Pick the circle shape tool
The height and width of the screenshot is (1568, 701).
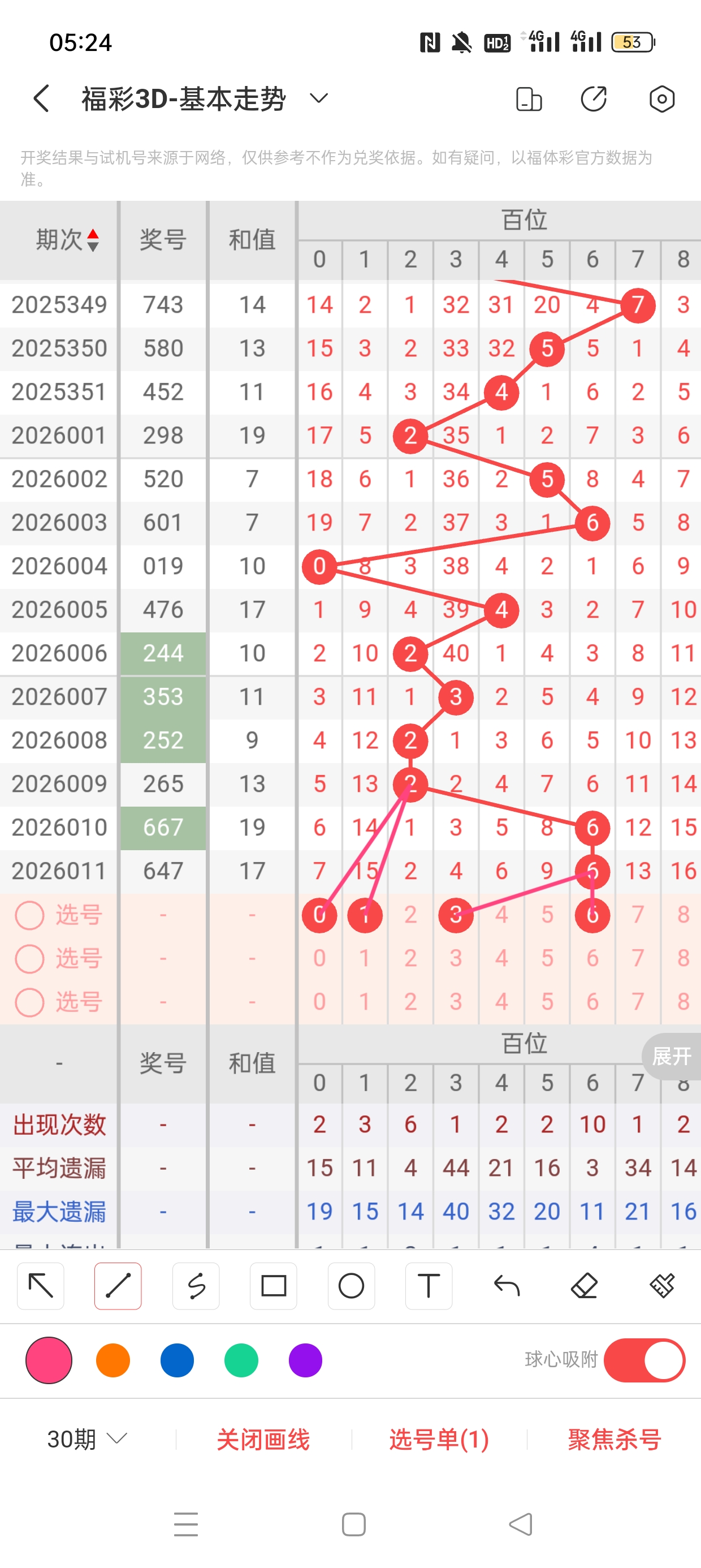tap(351, 1286)
